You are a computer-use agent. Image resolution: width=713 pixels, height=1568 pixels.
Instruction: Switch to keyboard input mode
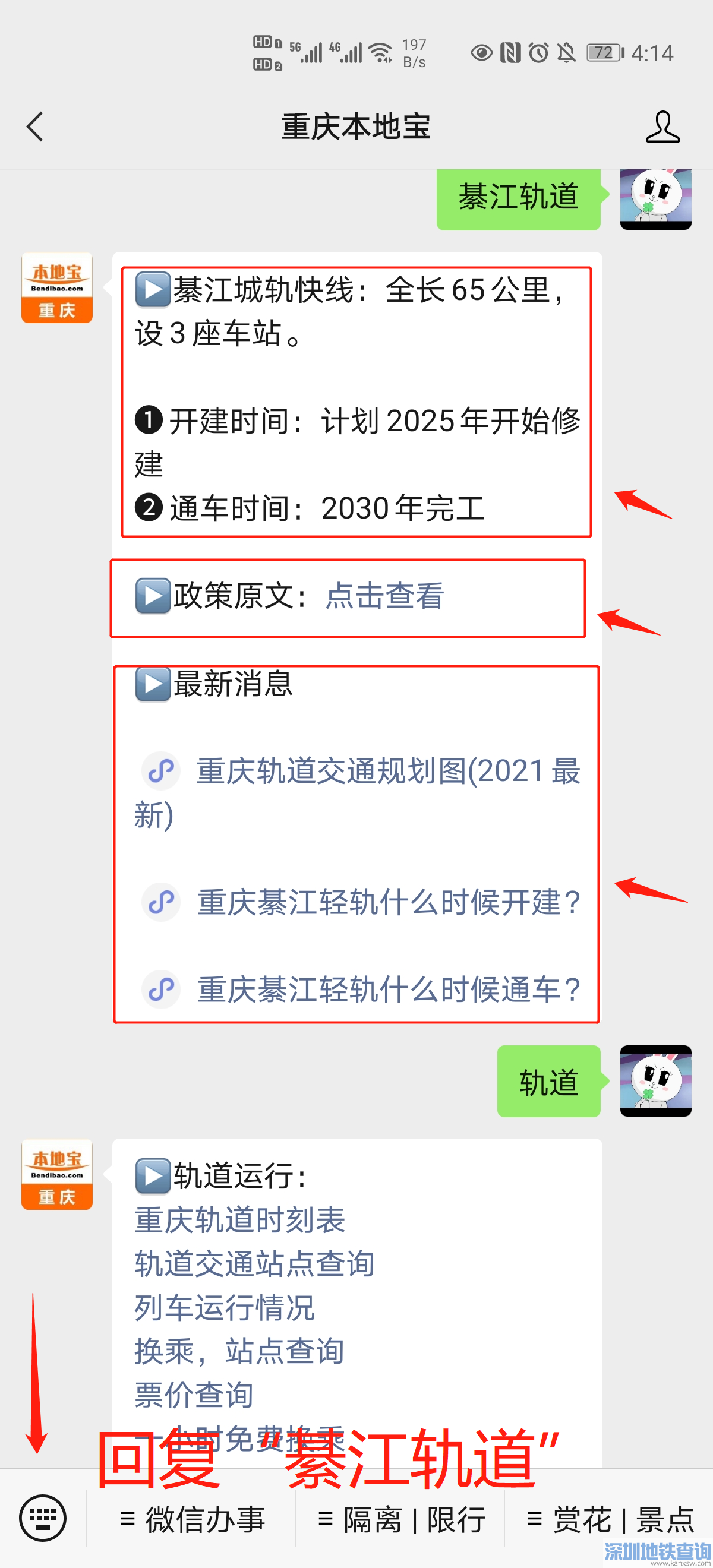pos(43,1518)
